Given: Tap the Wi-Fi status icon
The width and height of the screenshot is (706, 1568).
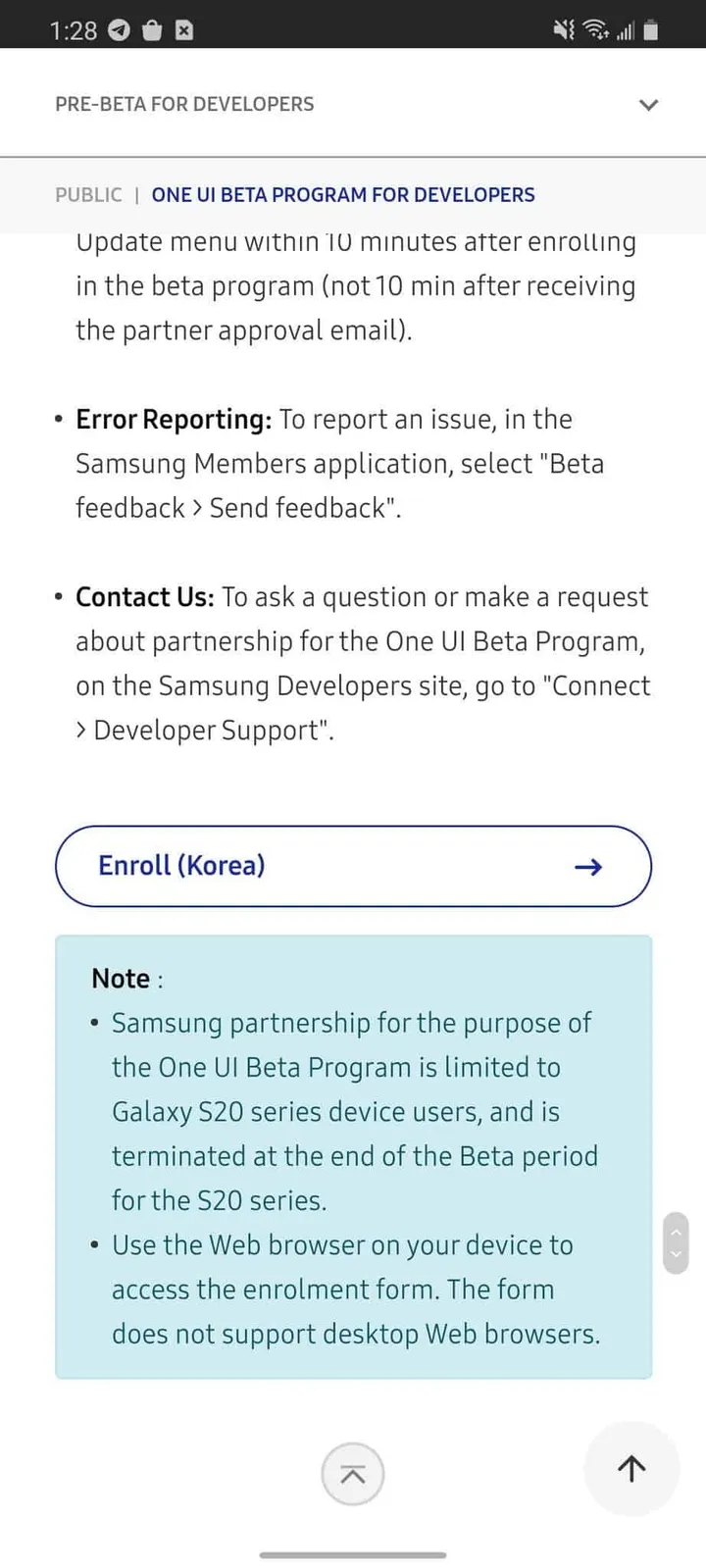Looking at the screenshot, I should [596, 30].
